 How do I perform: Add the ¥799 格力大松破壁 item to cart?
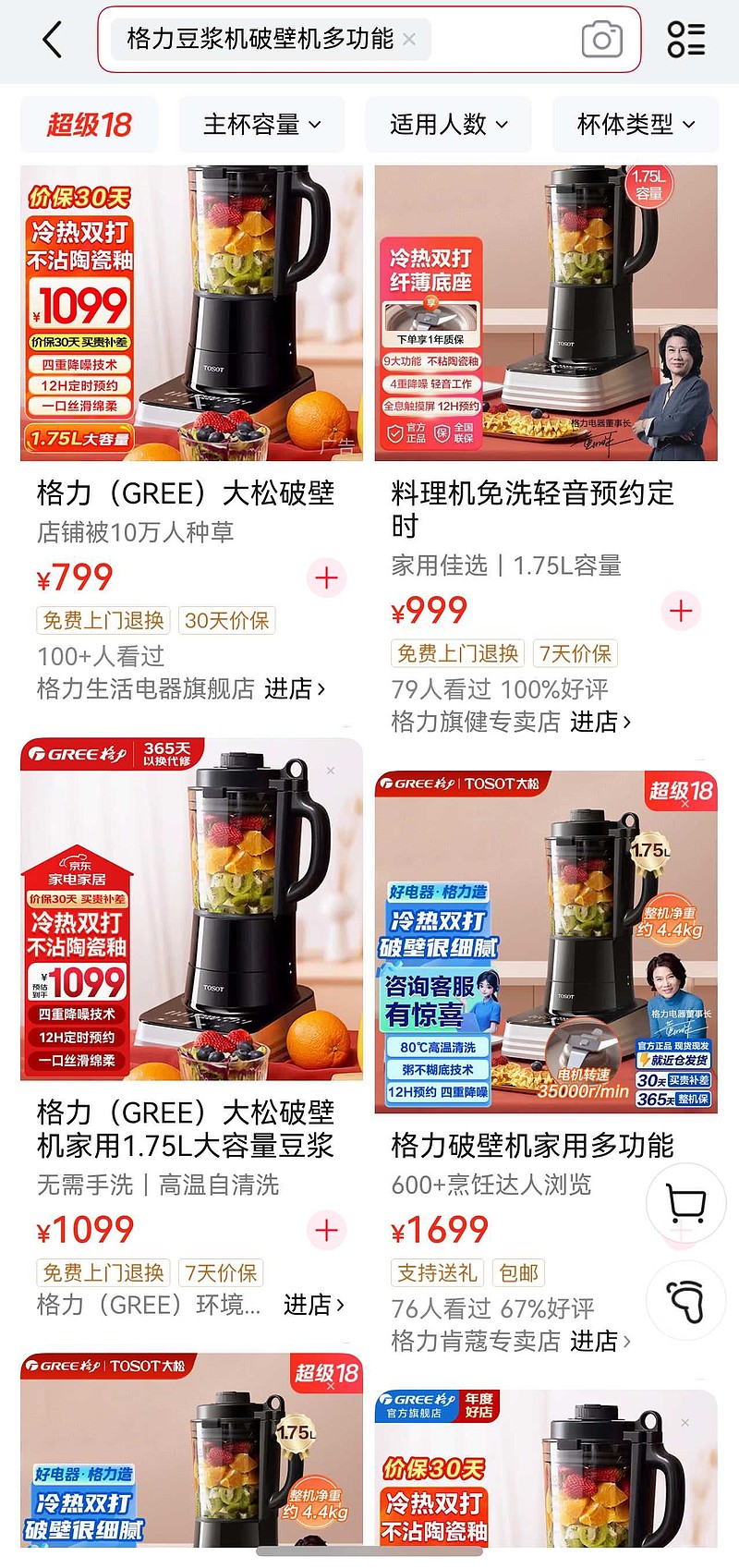coord(325,579)
